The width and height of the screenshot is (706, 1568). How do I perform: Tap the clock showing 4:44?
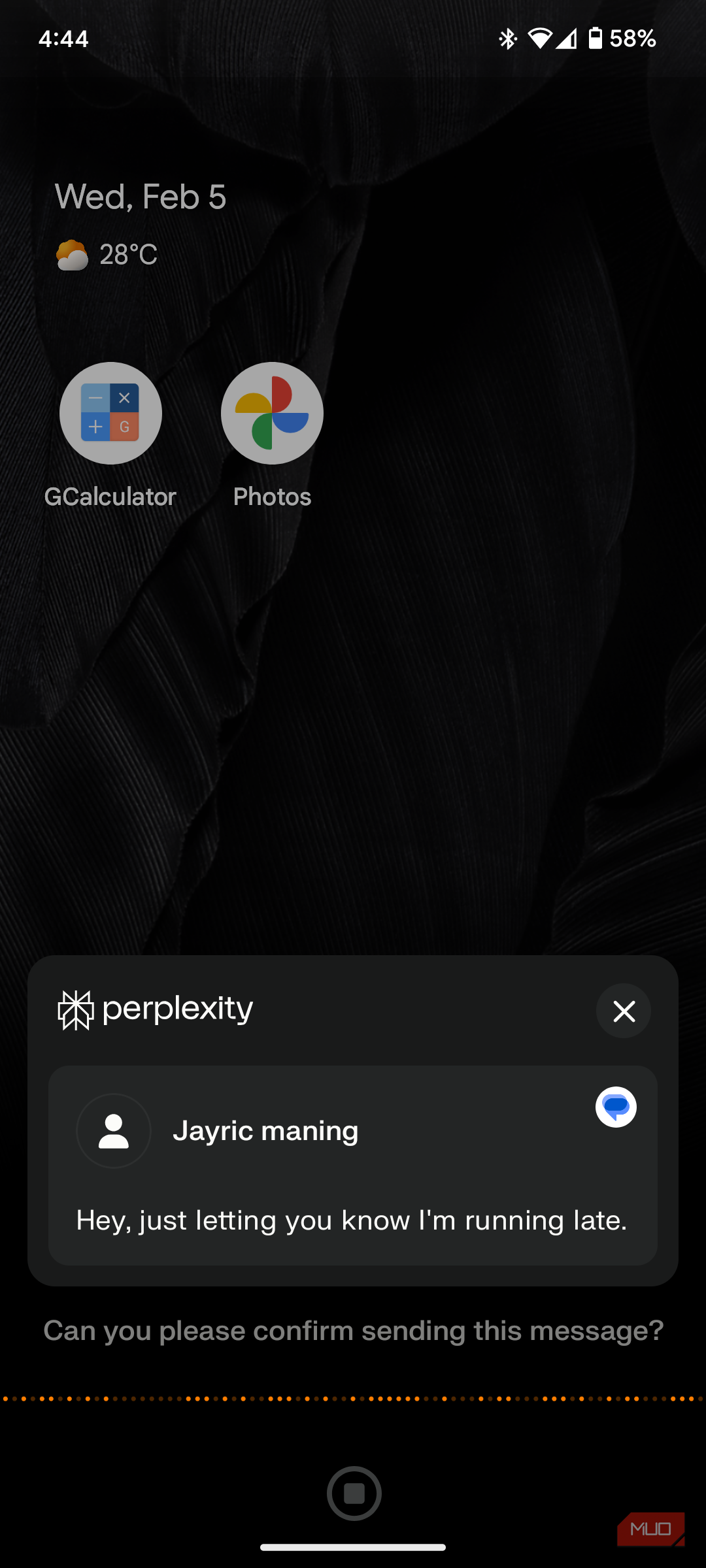pos(63,39)
